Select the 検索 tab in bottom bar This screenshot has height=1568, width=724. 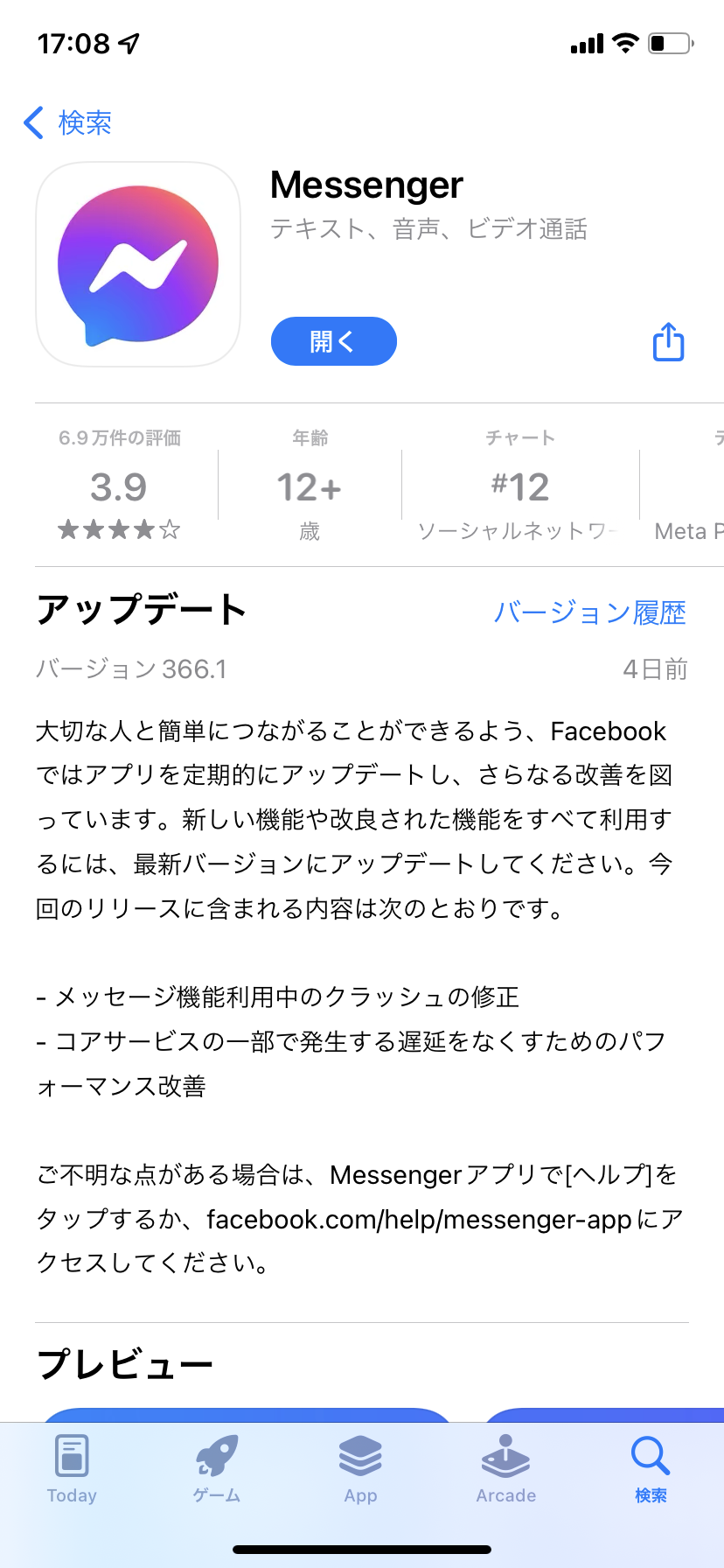651,1469
